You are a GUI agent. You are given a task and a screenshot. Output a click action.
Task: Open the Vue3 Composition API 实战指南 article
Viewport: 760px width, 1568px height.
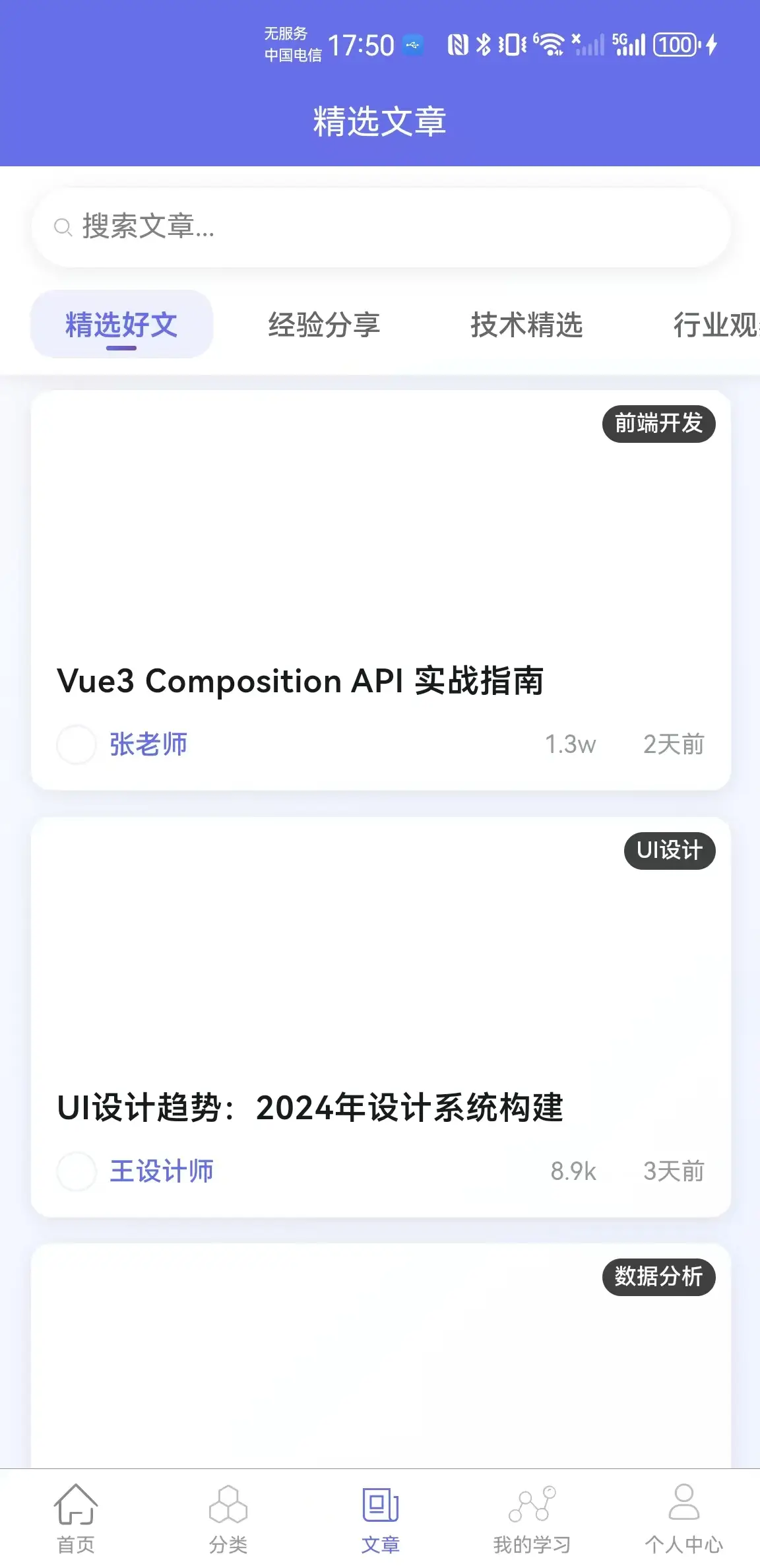click(301, 680)
